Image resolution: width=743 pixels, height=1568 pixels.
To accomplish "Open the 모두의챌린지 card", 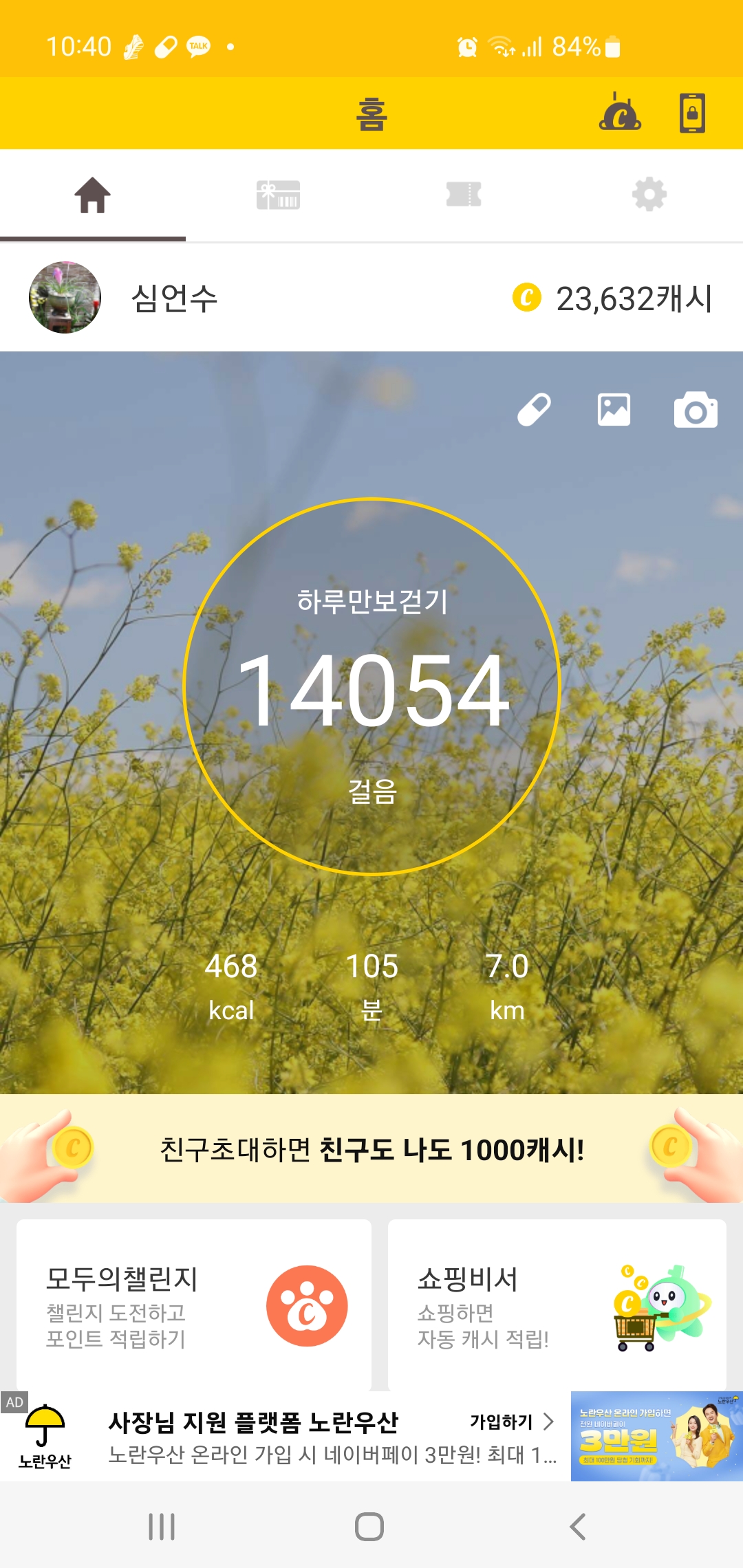I will 194,1307.
